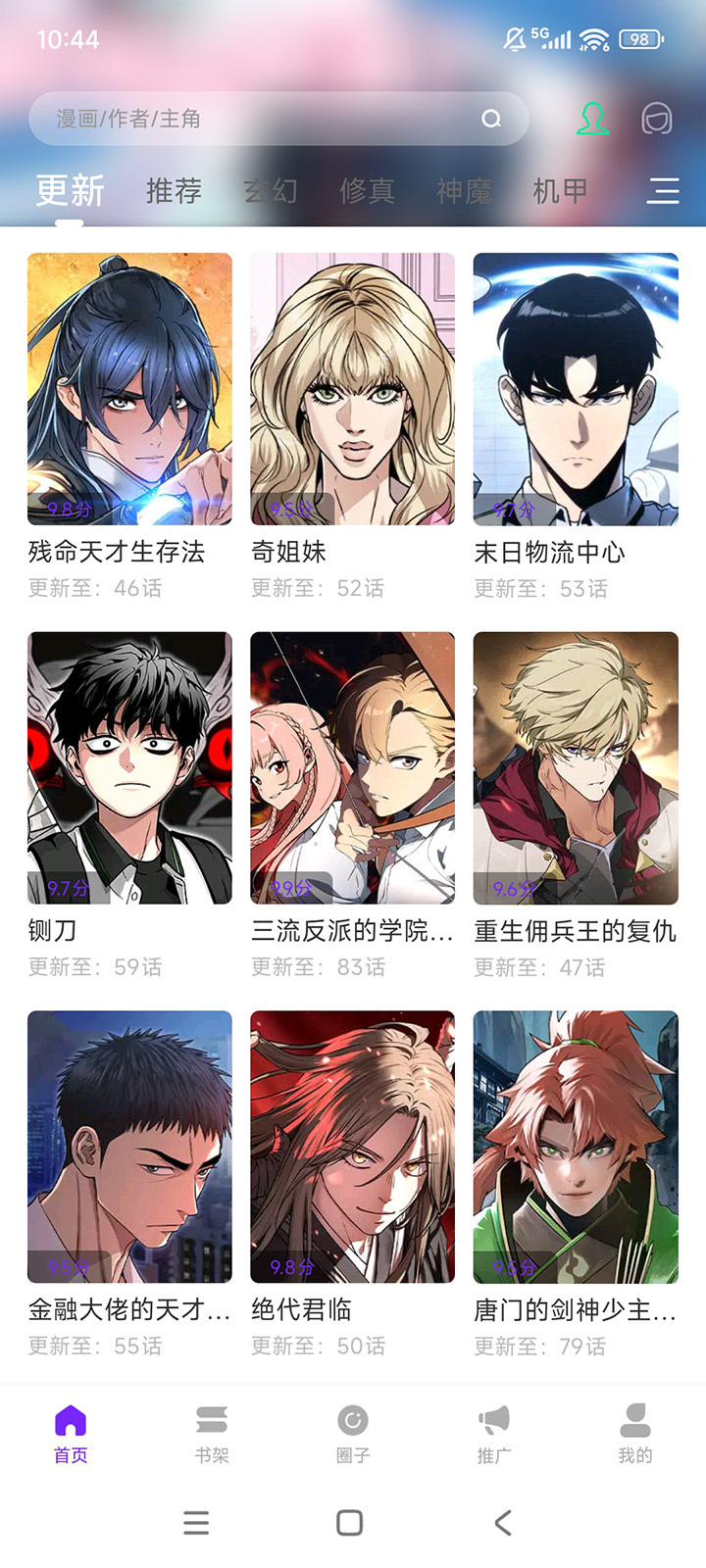Open the comic 奇姐妹
The width and height of the screenshot is (706, 1568).
click(x=352, y=389)
